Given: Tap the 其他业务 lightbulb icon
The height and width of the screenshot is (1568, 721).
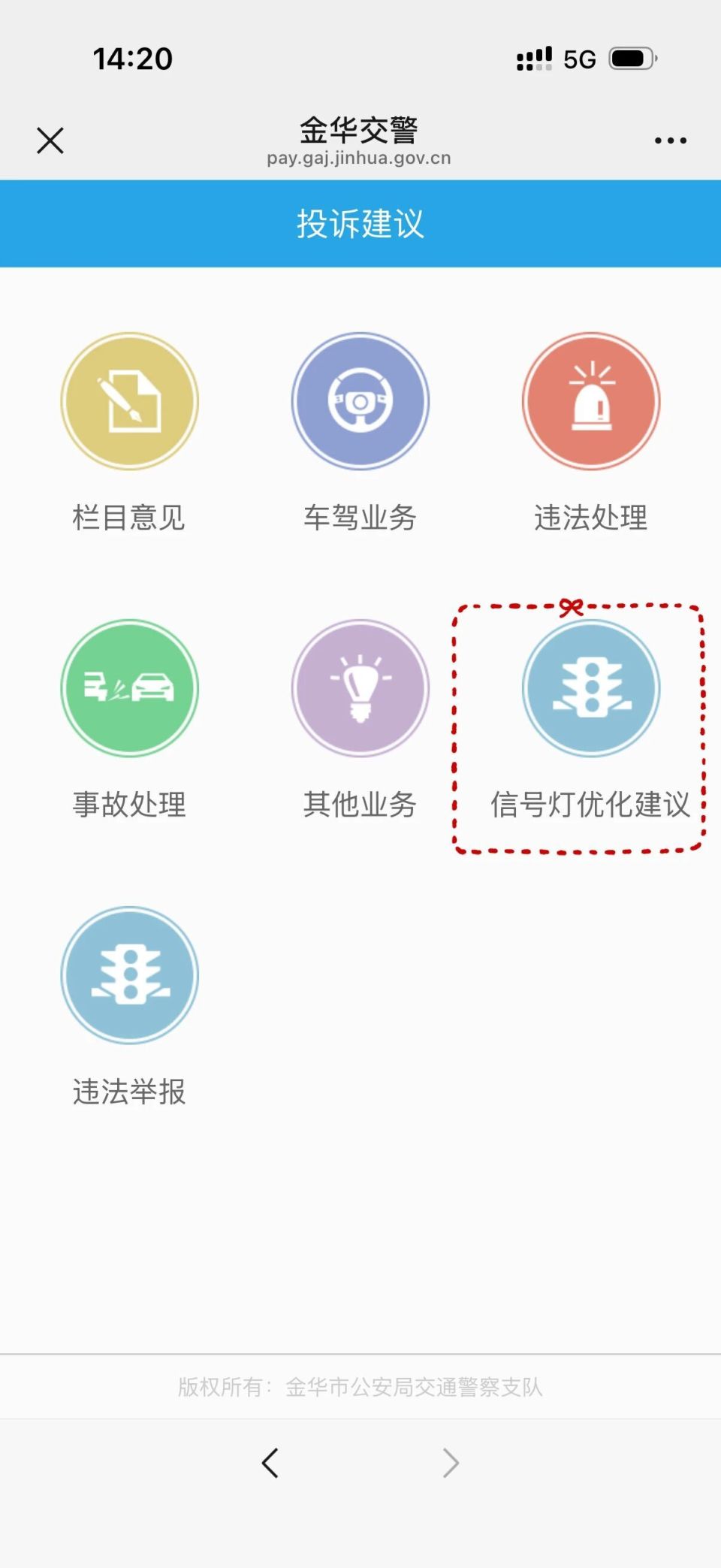Looking at the screenshot, I should coord(360,687).
